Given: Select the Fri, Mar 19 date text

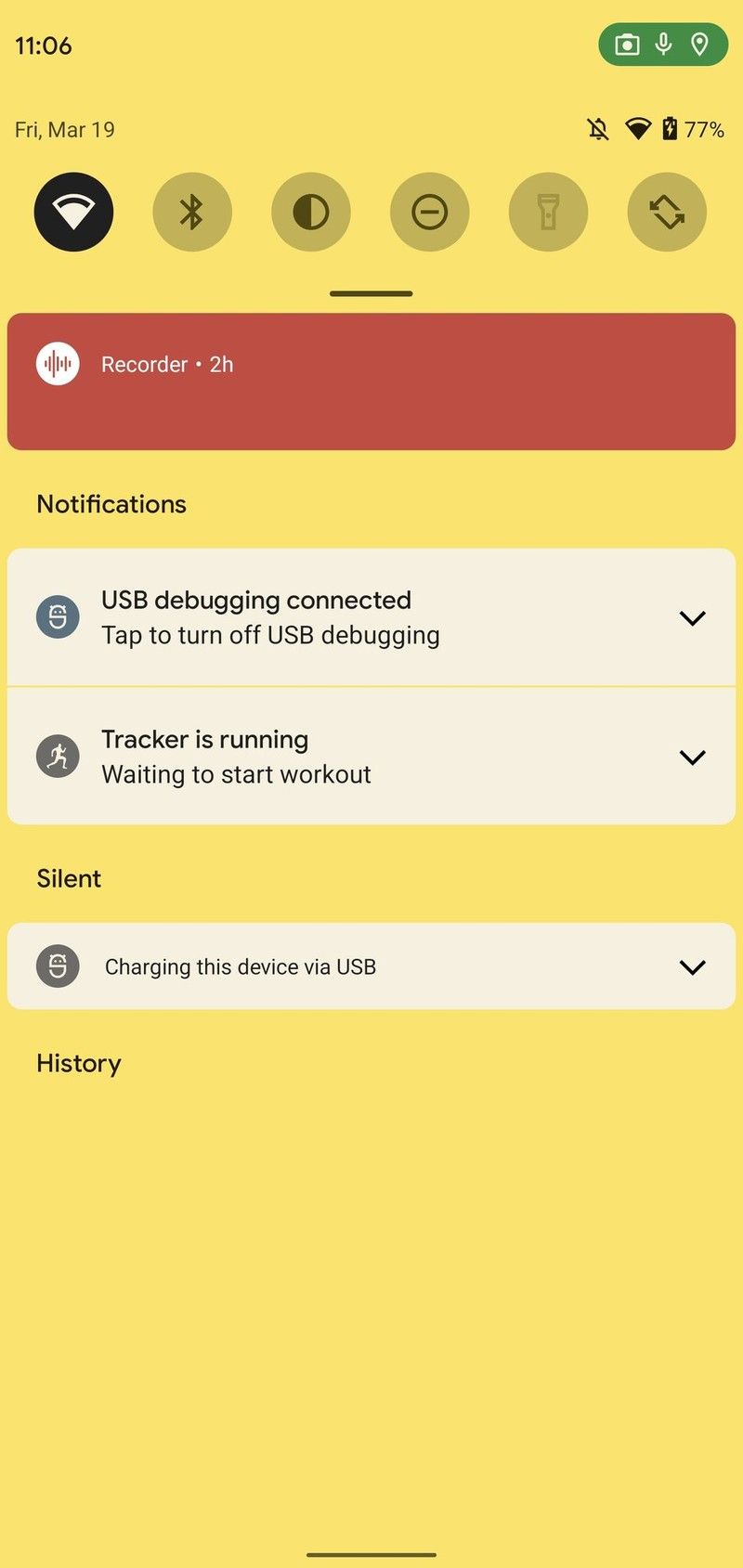Looking at the screenshot, I should (x=65, y=129).
